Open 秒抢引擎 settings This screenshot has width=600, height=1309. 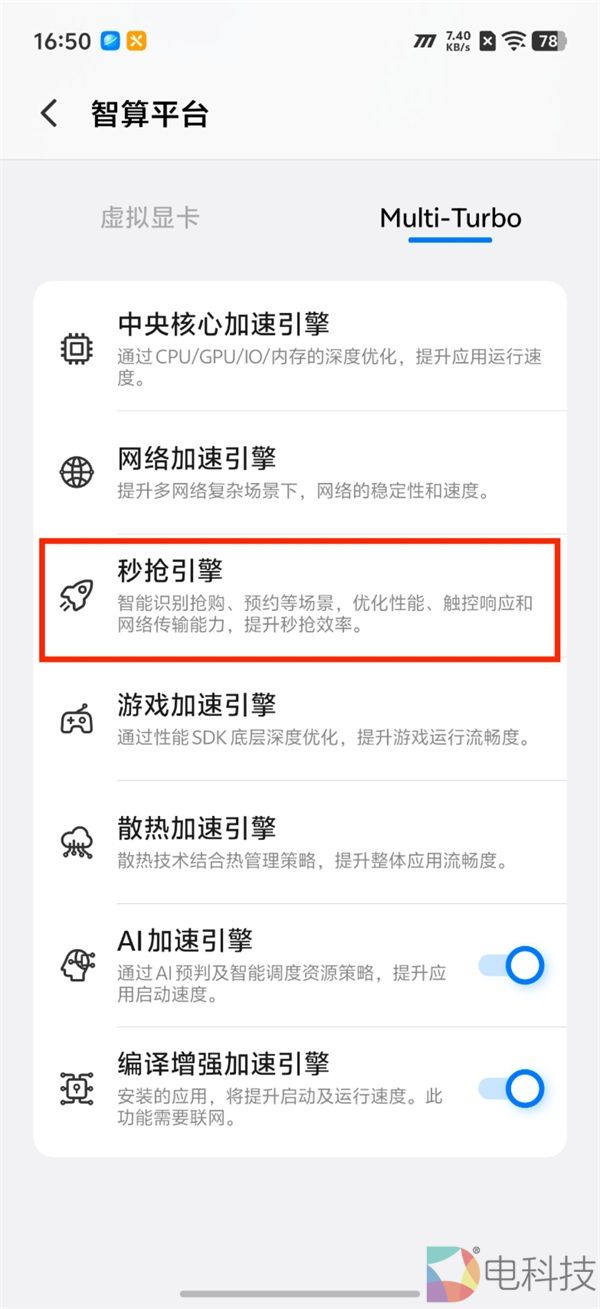click(x=300, y=598)
